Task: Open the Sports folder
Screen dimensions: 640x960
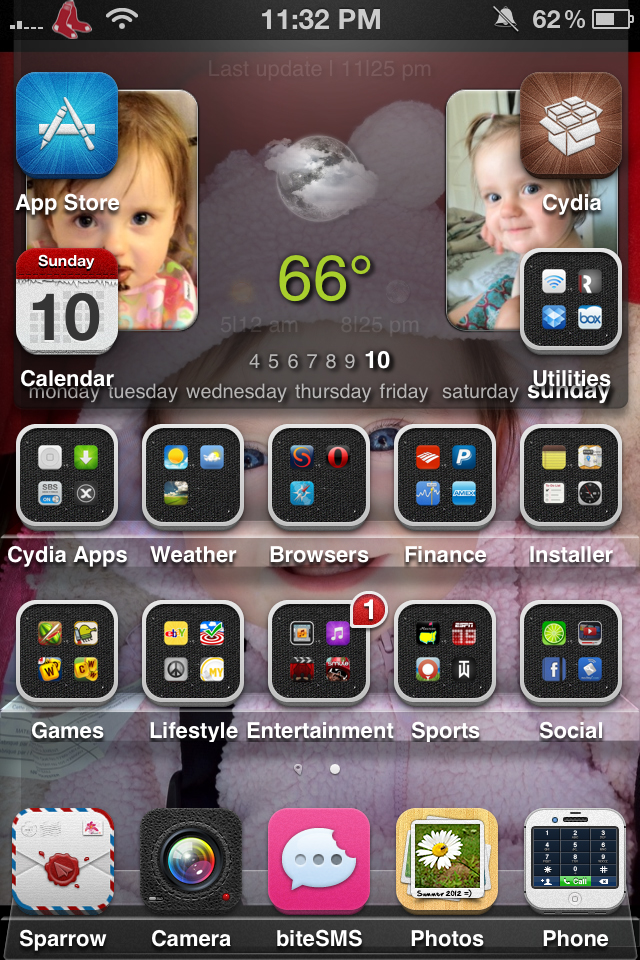Action: tap(445, 652)
